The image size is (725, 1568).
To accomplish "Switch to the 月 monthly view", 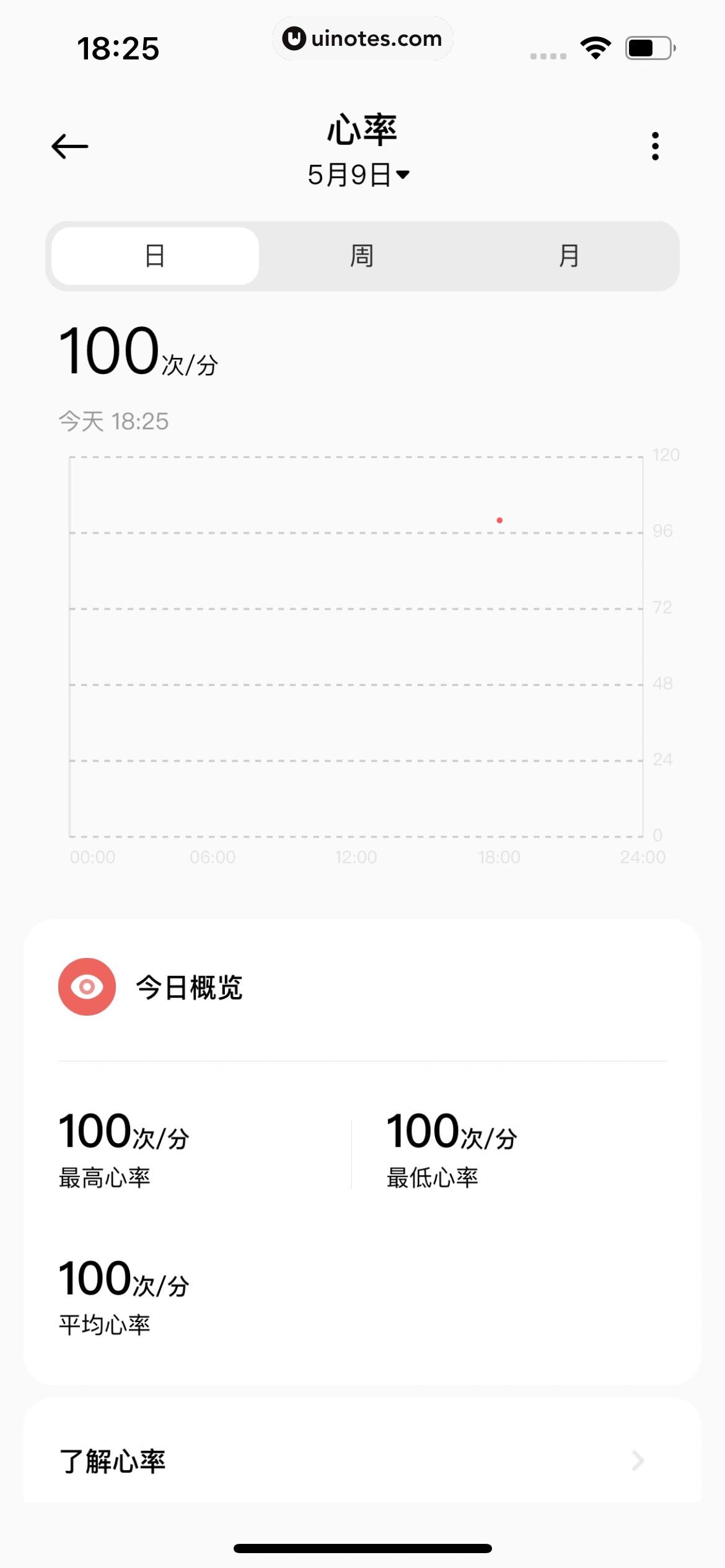I will pyautogui.click(x=569, y=256).
